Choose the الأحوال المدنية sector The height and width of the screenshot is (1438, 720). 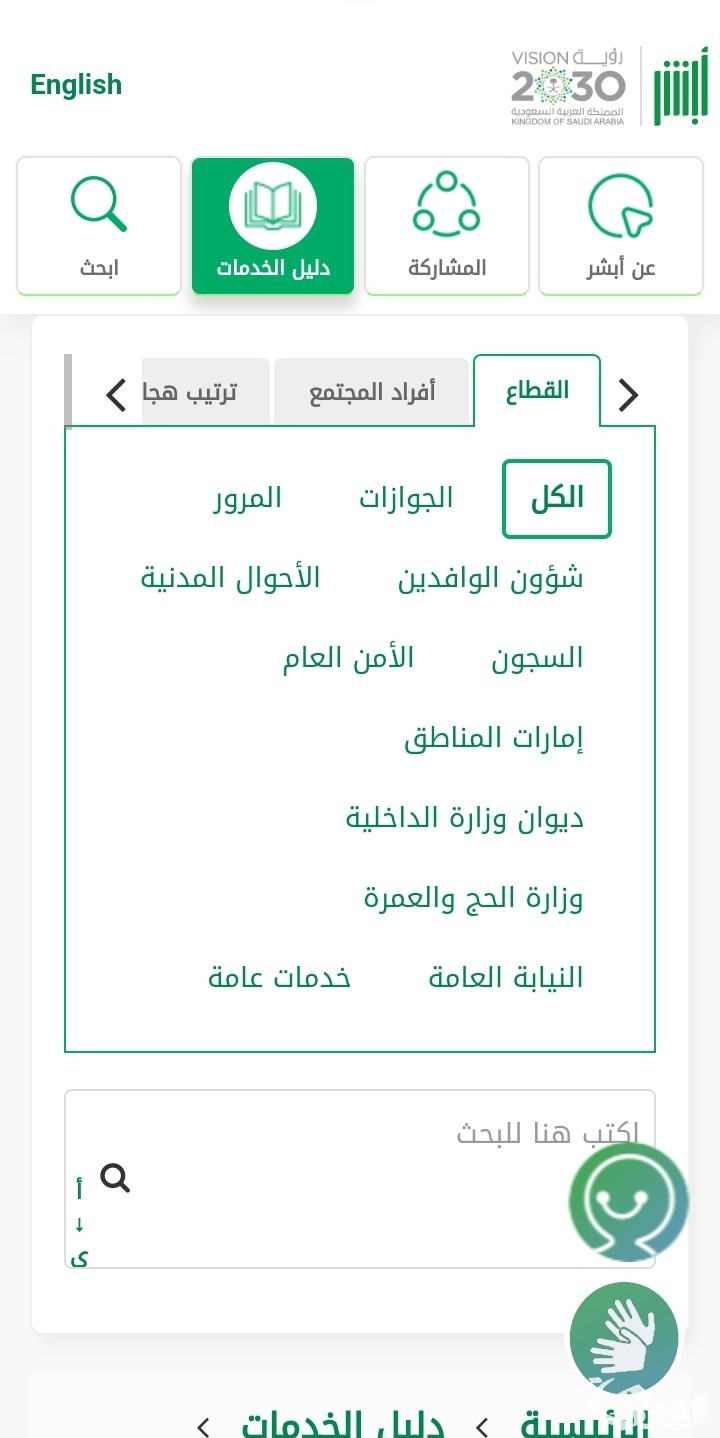tap(230, 578)
